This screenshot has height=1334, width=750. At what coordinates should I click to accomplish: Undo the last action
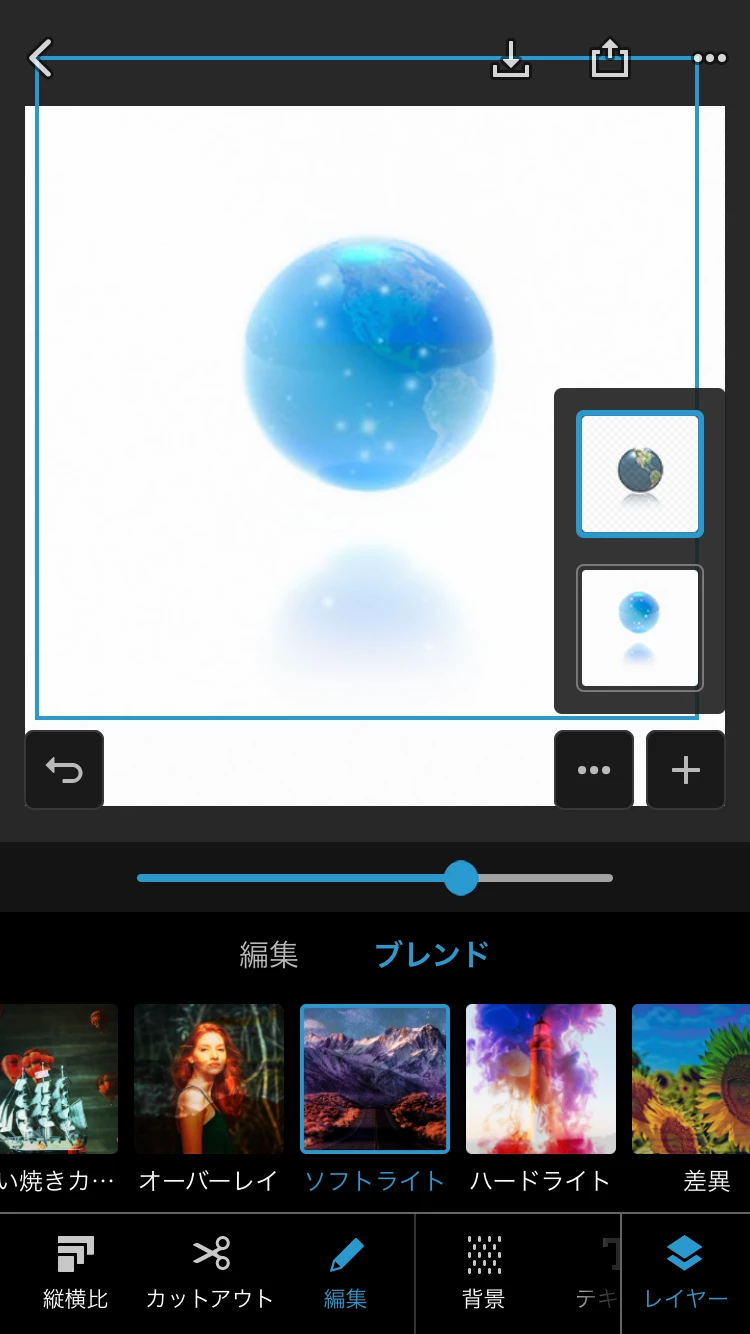pos(64,770)
